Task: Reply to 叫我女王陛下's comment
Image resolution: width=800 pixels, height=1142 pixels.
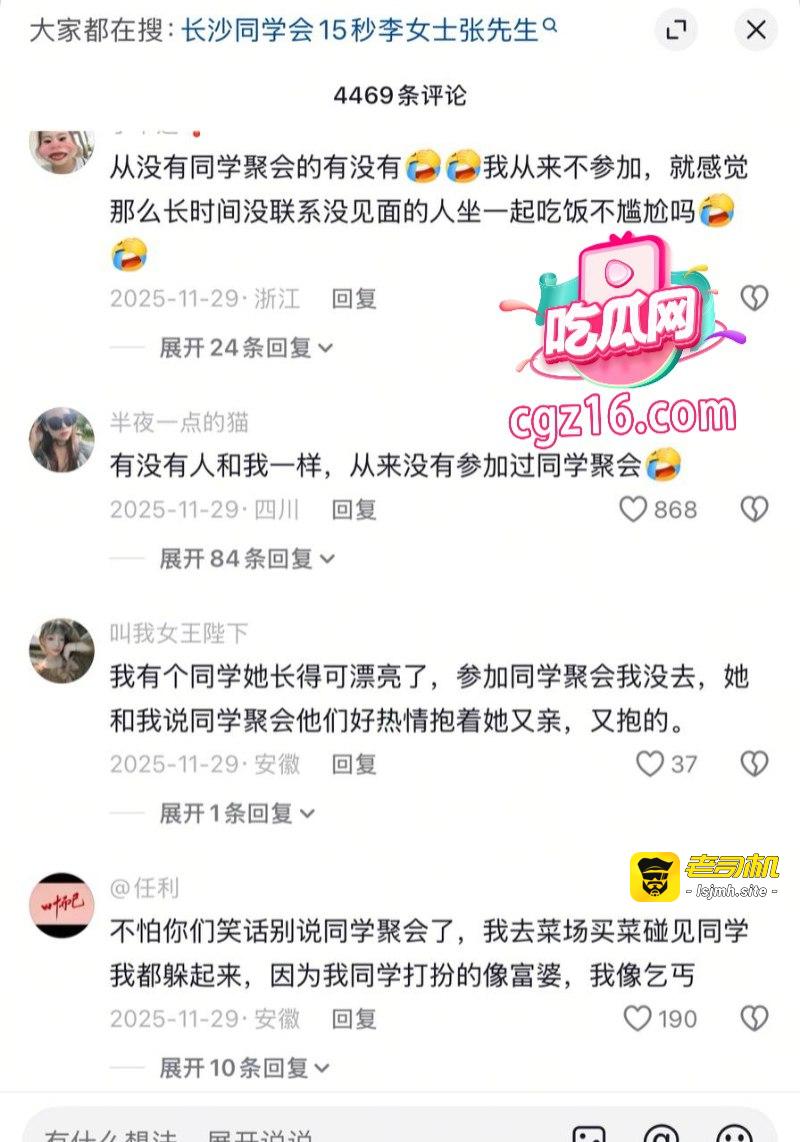Action: (x=354, y=764)
